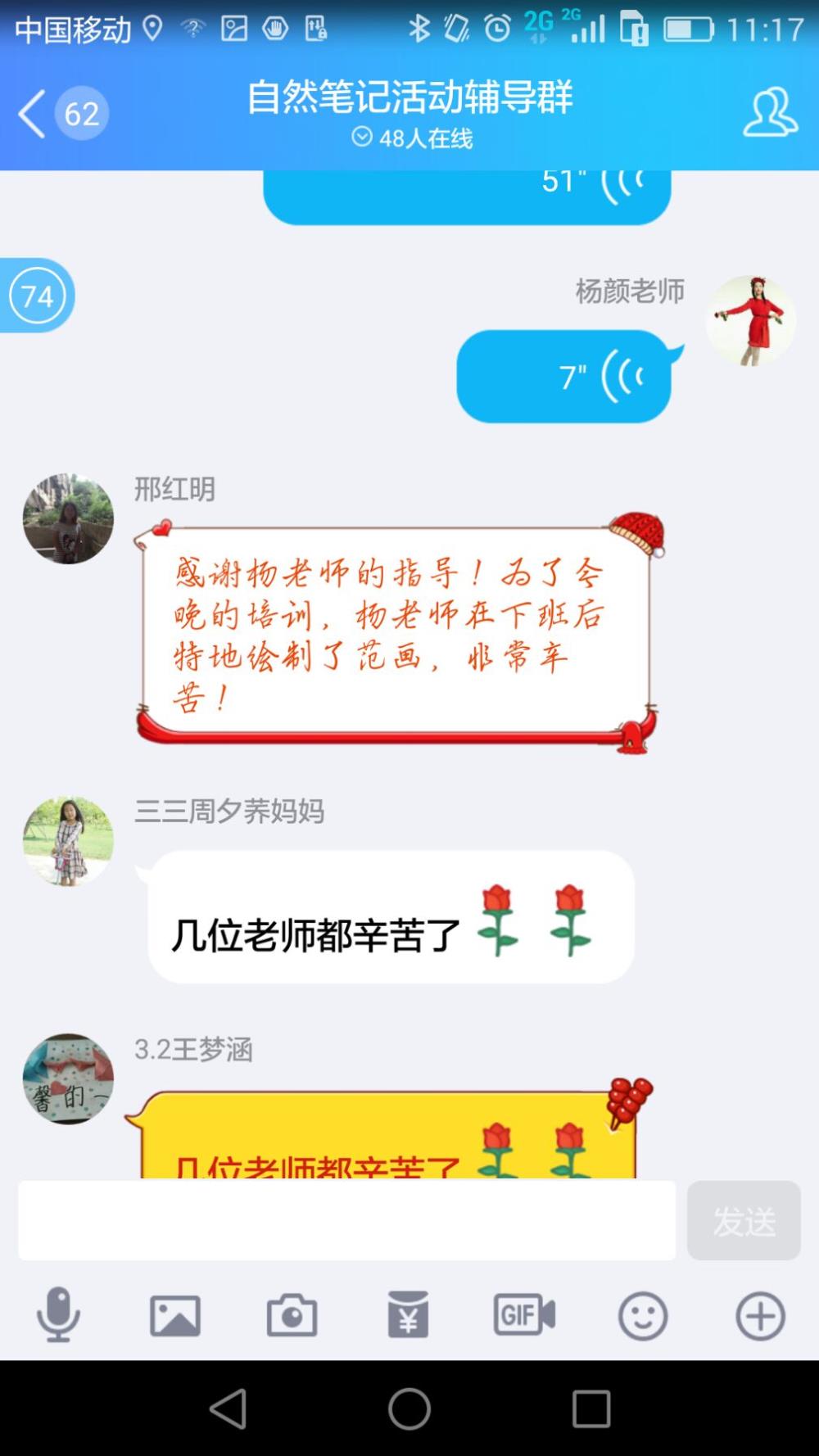The image size is (819, 1456).
Task: Open 杨颜老师's profile avatar
Action: pyautogui.click(x=751, y=320)
